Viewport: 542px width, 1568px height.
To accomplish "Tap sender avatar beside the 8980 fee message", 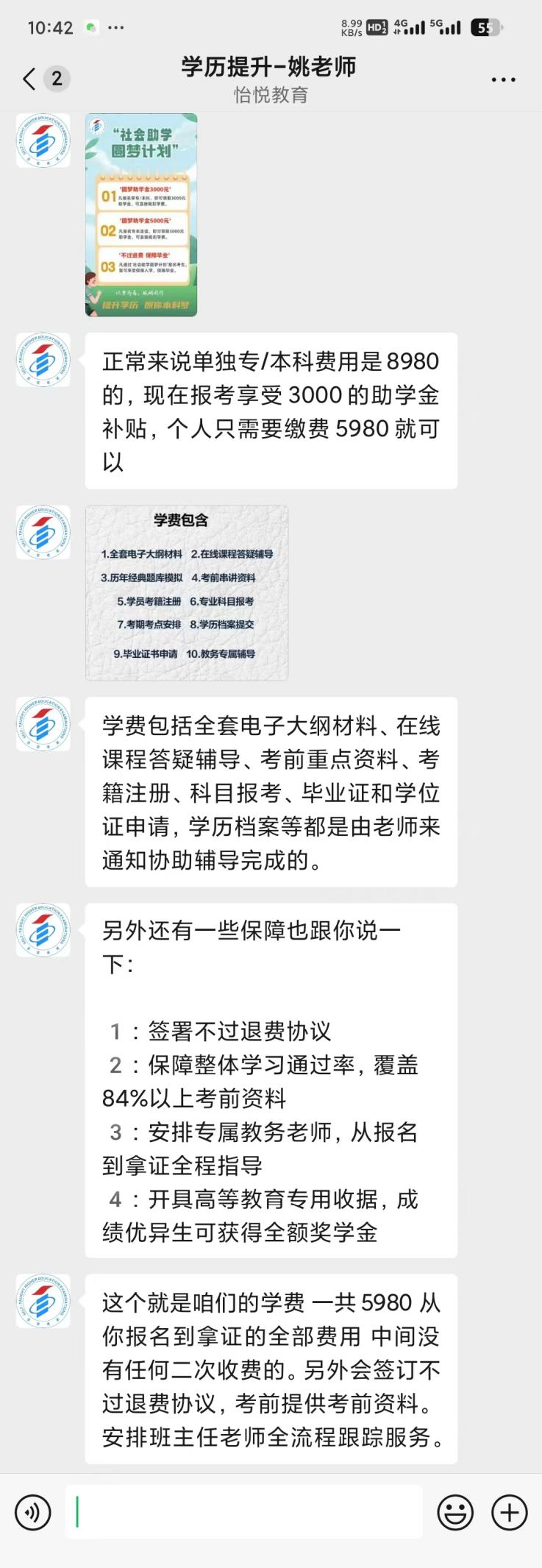I will pyautogui.click(x=43, y=360).
